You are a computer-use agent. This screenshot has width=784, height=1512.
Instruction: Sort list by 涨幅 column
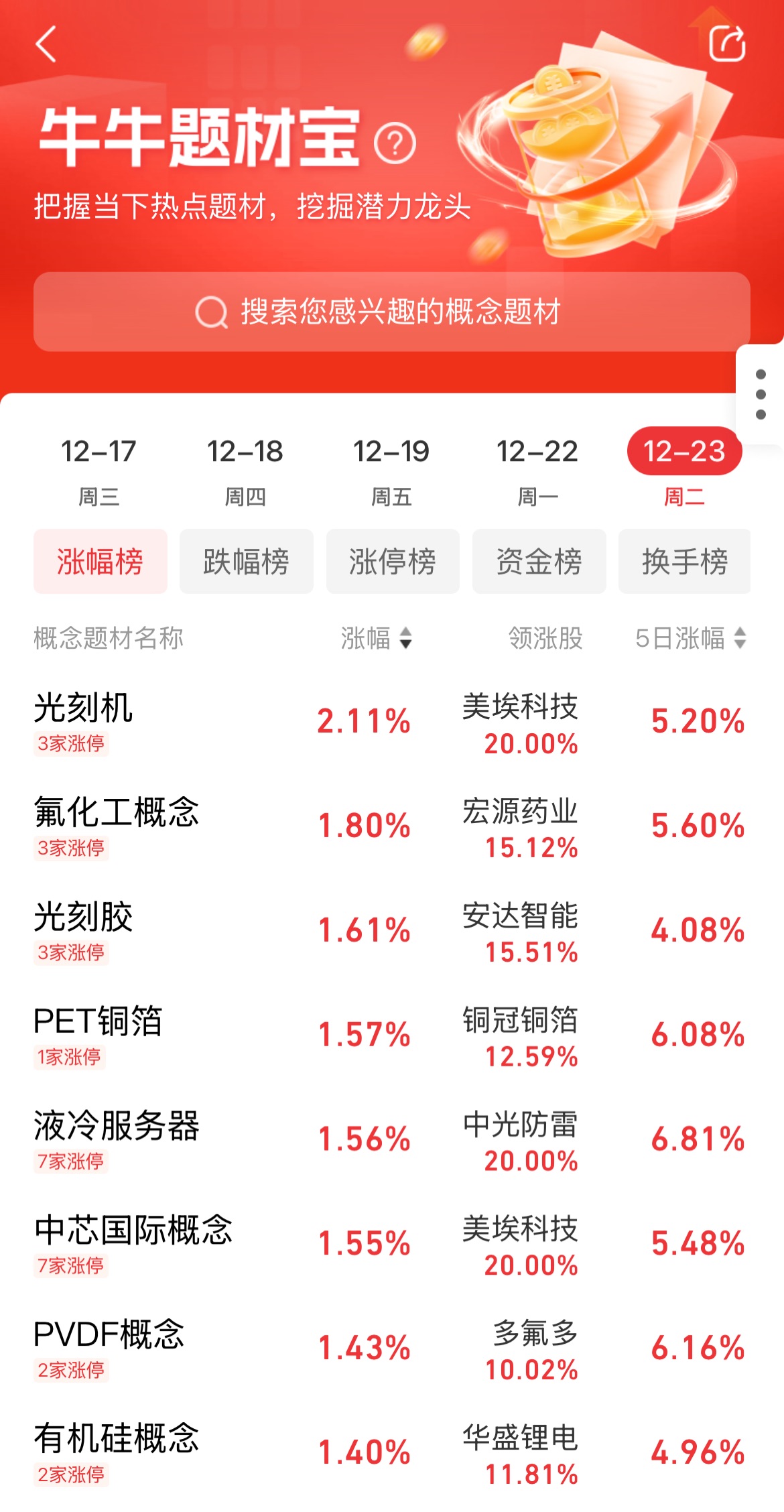coord(376,637)
